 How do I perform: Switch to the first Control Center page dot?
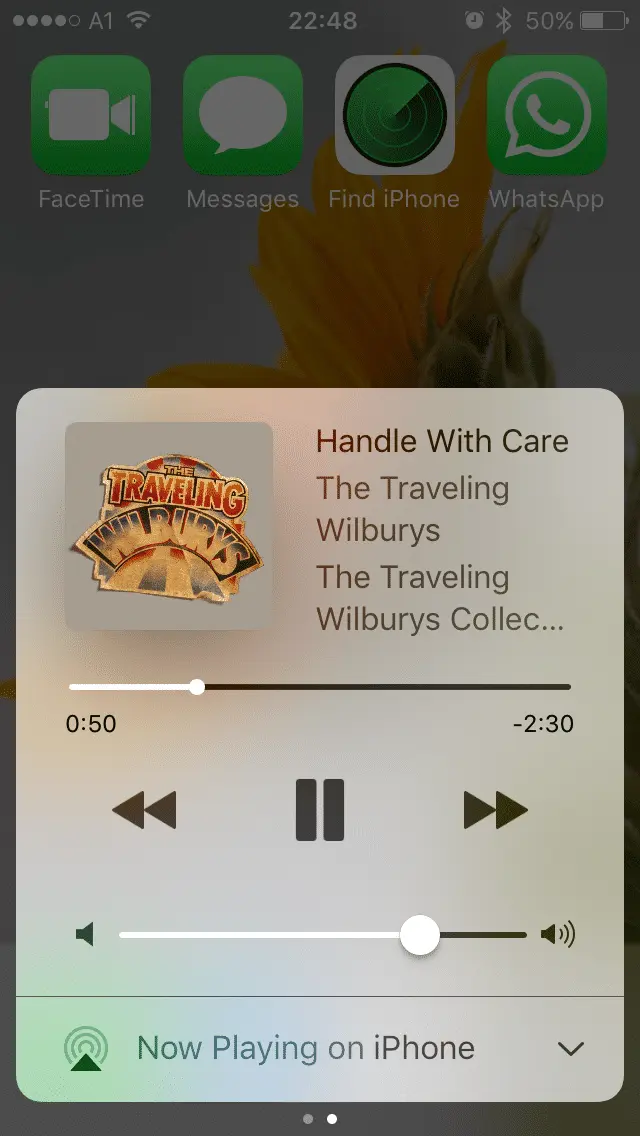(x=308, y=1118)
